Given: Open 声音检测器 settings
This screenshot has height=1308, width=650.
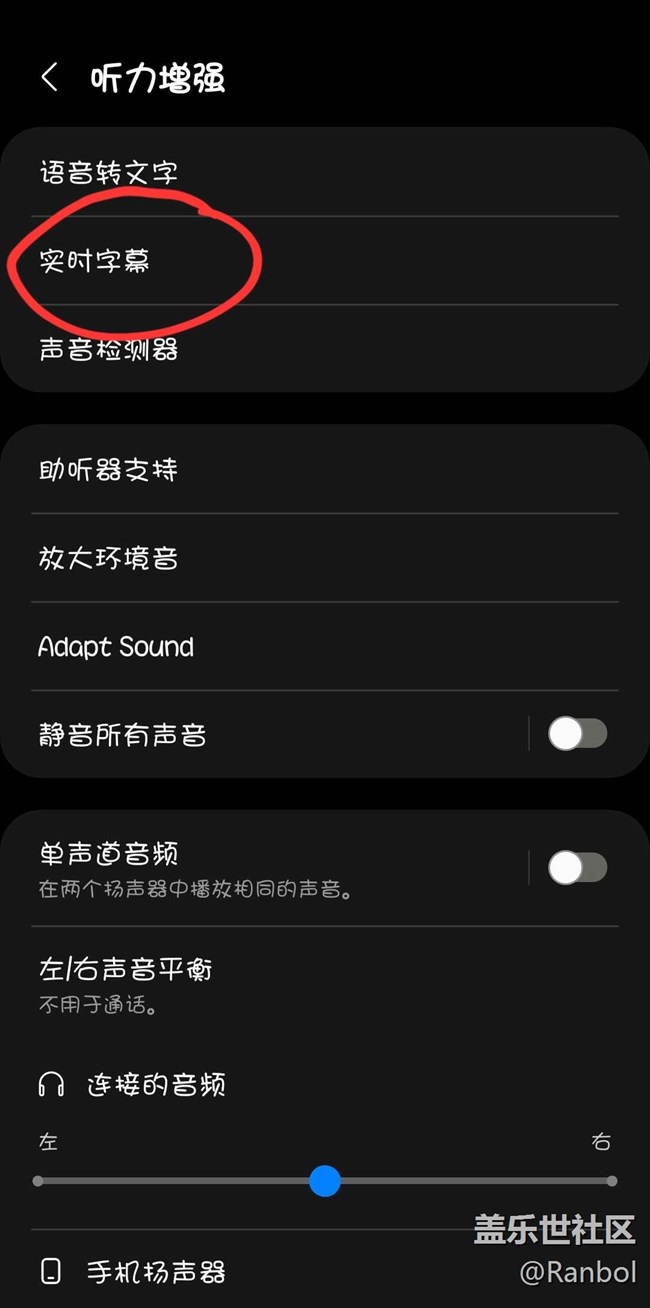Looking at the screenshot, I should [108, 350].
